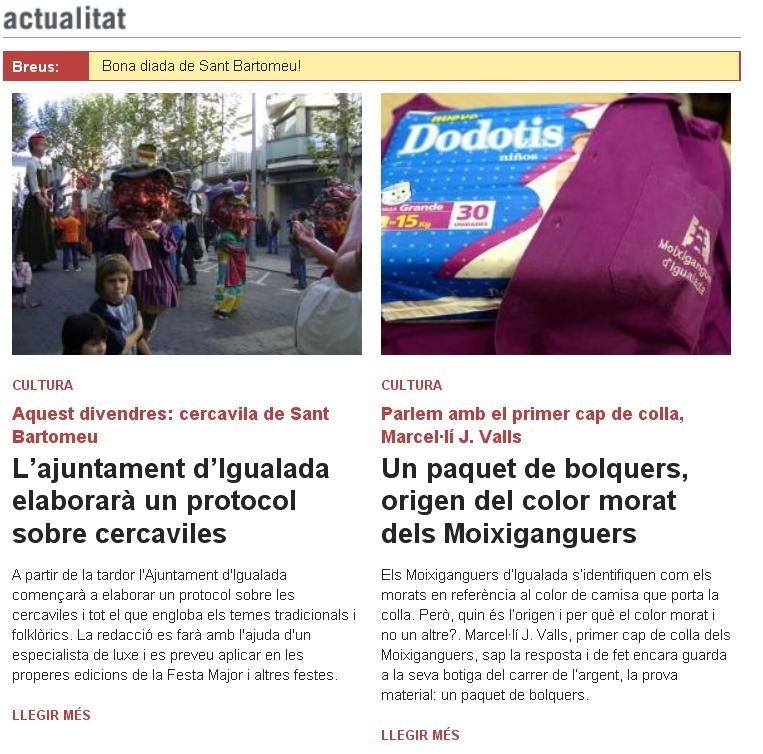Select CULTURA category above the cercavila article
The width and height of the screenshot is (763, 754).
[42, 385]
